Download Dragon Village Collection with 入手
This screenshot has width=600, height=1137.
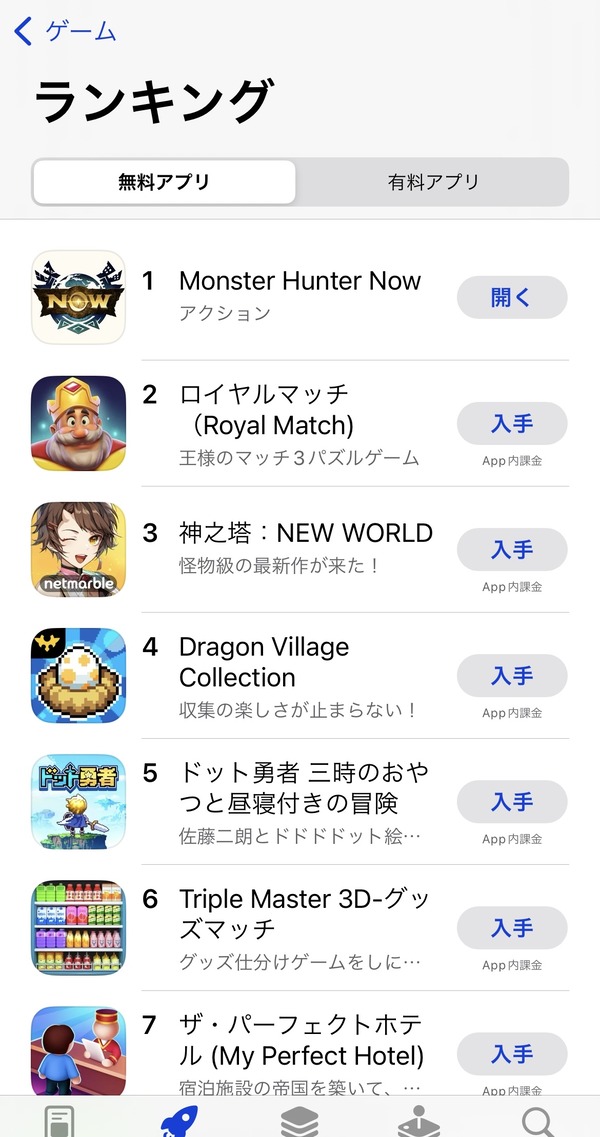click(511, 676)
